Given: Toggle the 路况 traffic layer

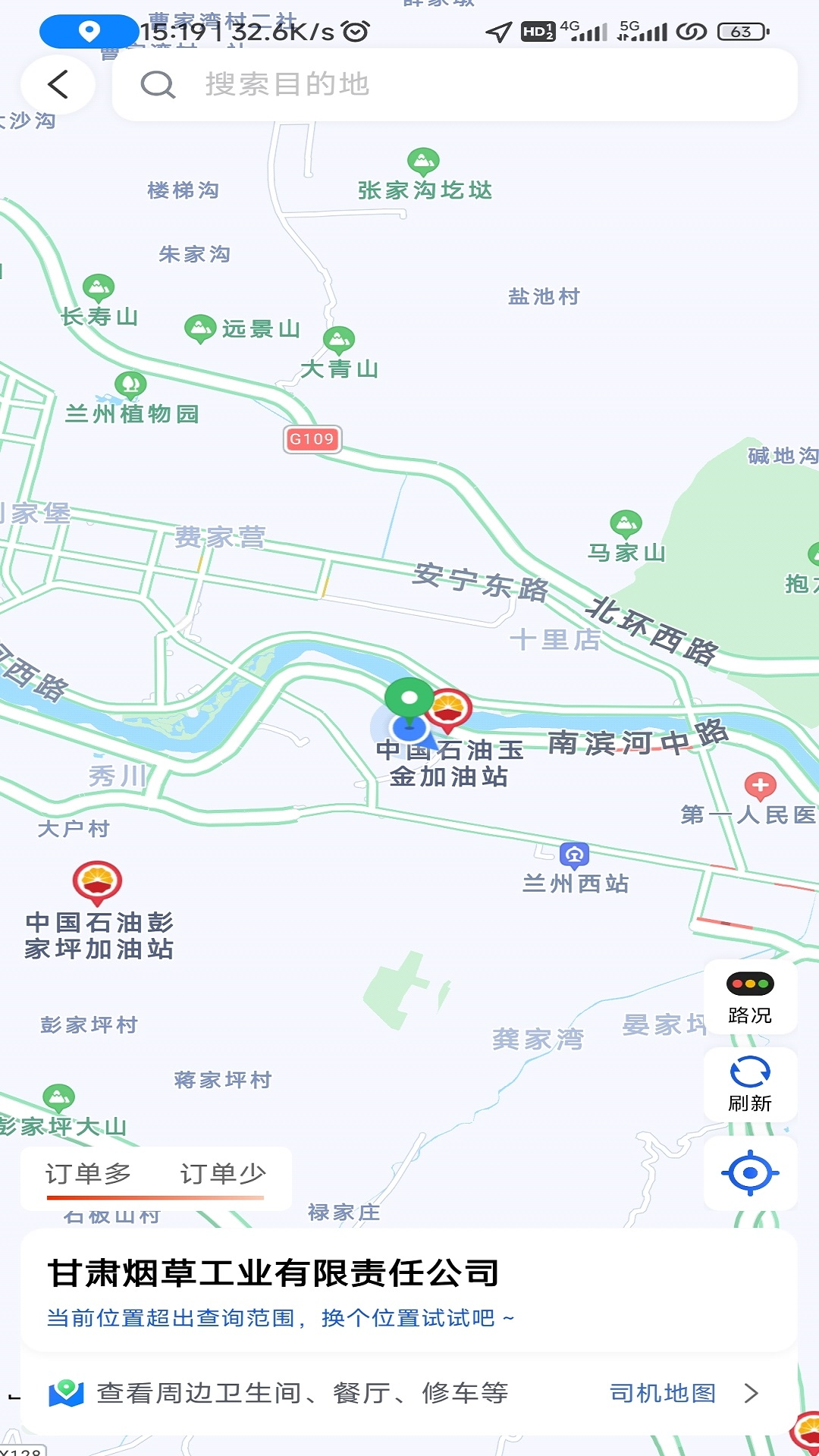Looking at the screenshot, I should click(750, 996).
